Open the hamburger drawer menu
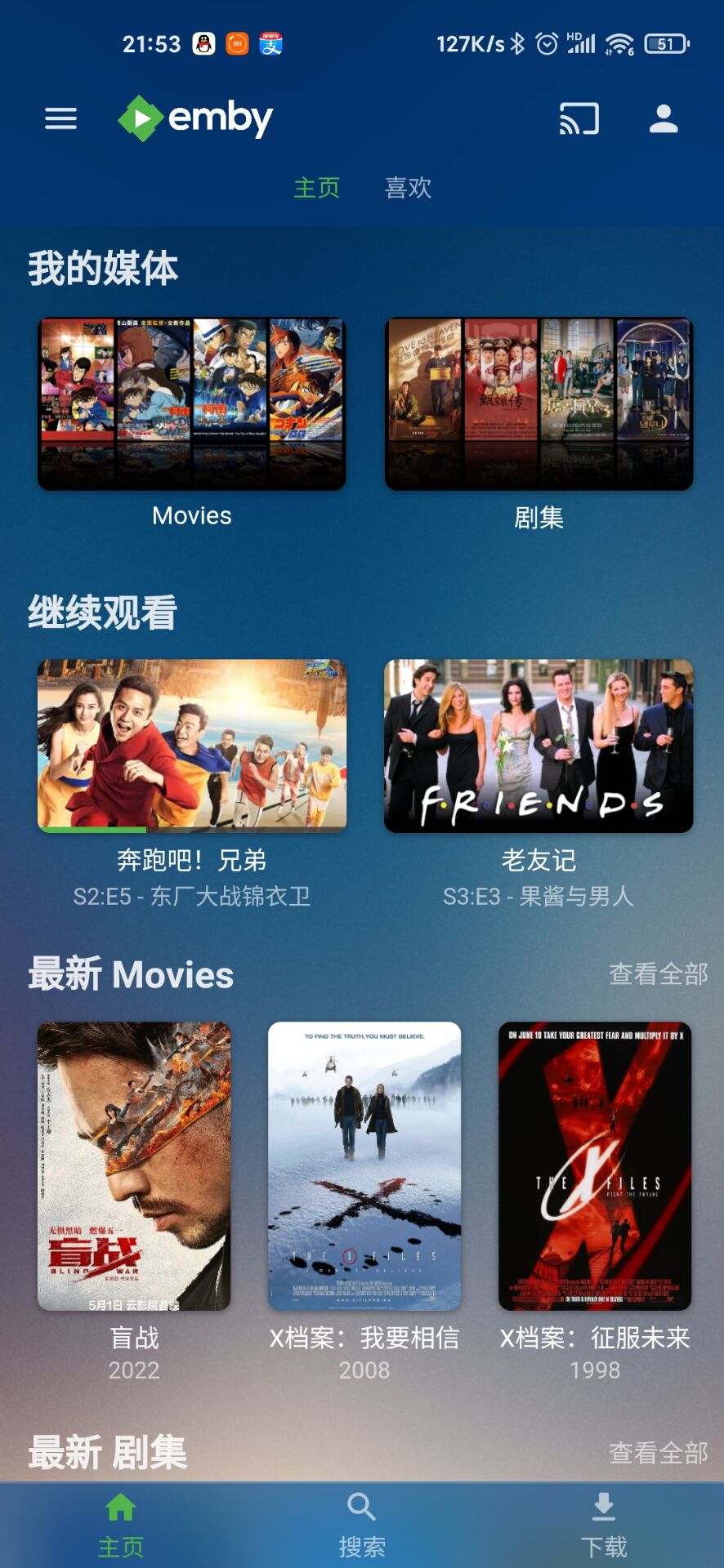Viewport: 724px width, 1568px height. click(x=60, y=119)
